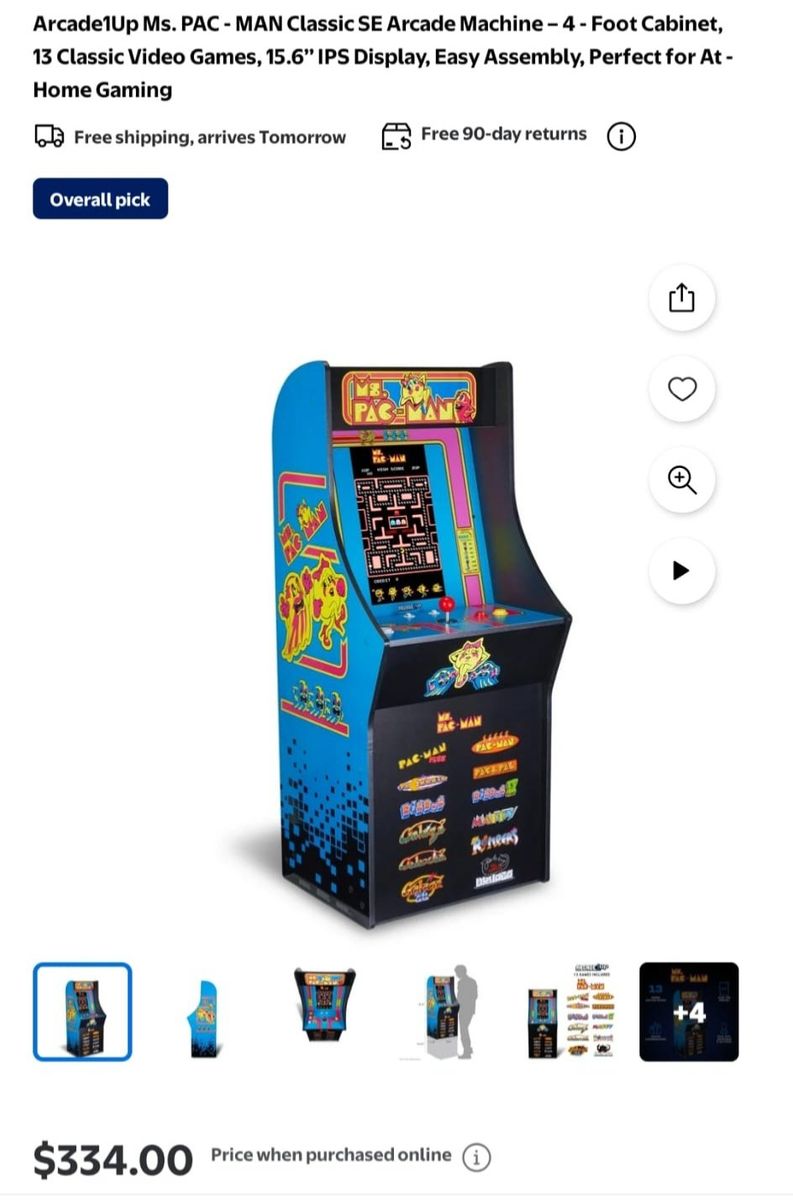The height and width of the screenshot is (1200, 793).
Task: Zoom into the product image
Action: pyautogui.click(x=681, y=480)
